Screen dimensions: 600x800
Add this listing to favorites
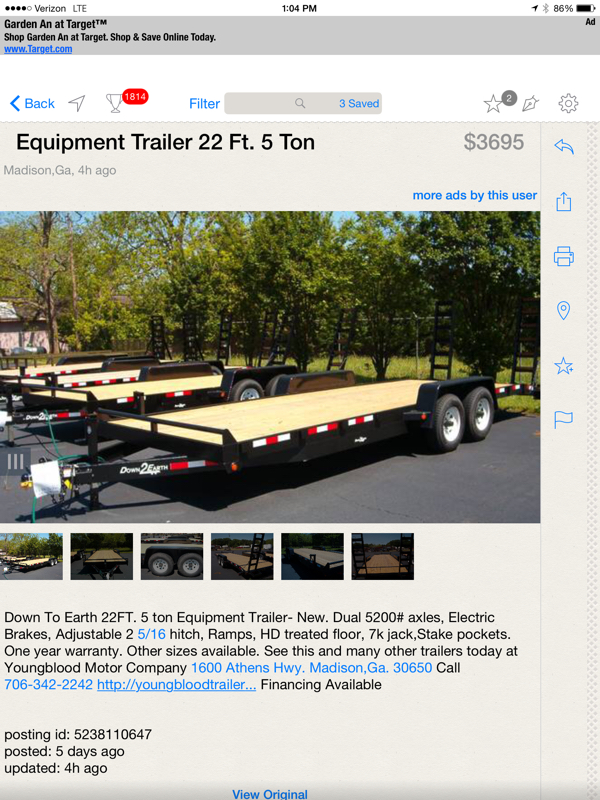coord(564,365)
